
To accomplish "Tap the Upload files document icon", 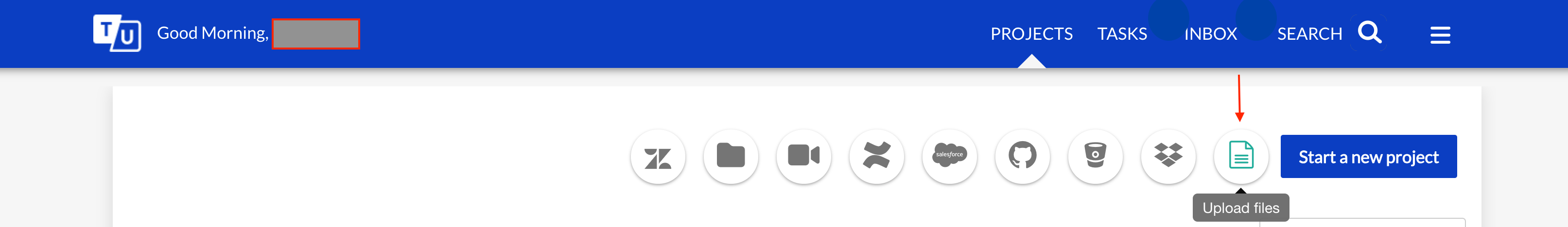I will click(x=1240, y=155).
